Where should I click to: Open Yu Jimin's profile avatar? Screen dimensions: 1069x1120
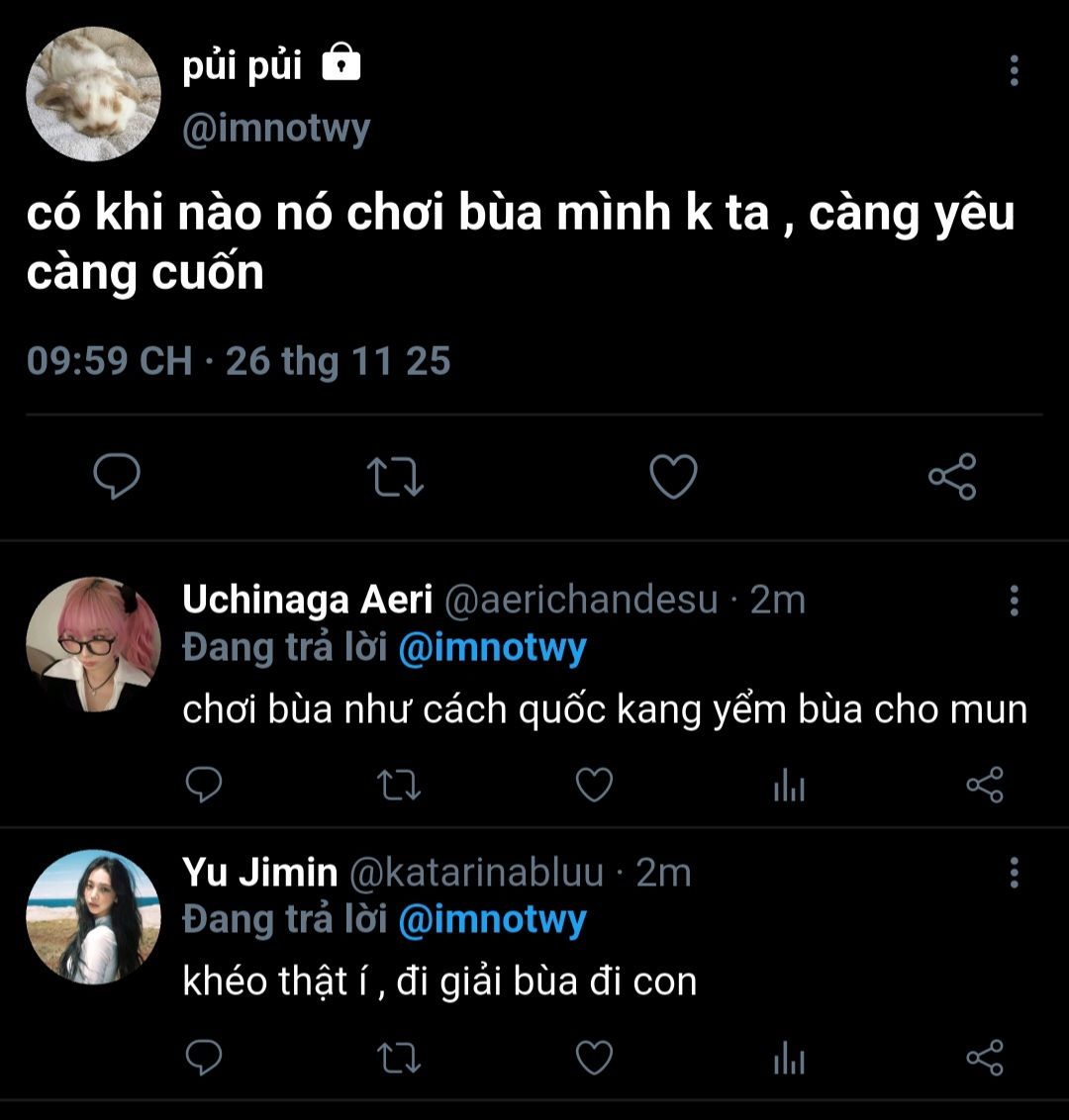click(x=92, y=916)
